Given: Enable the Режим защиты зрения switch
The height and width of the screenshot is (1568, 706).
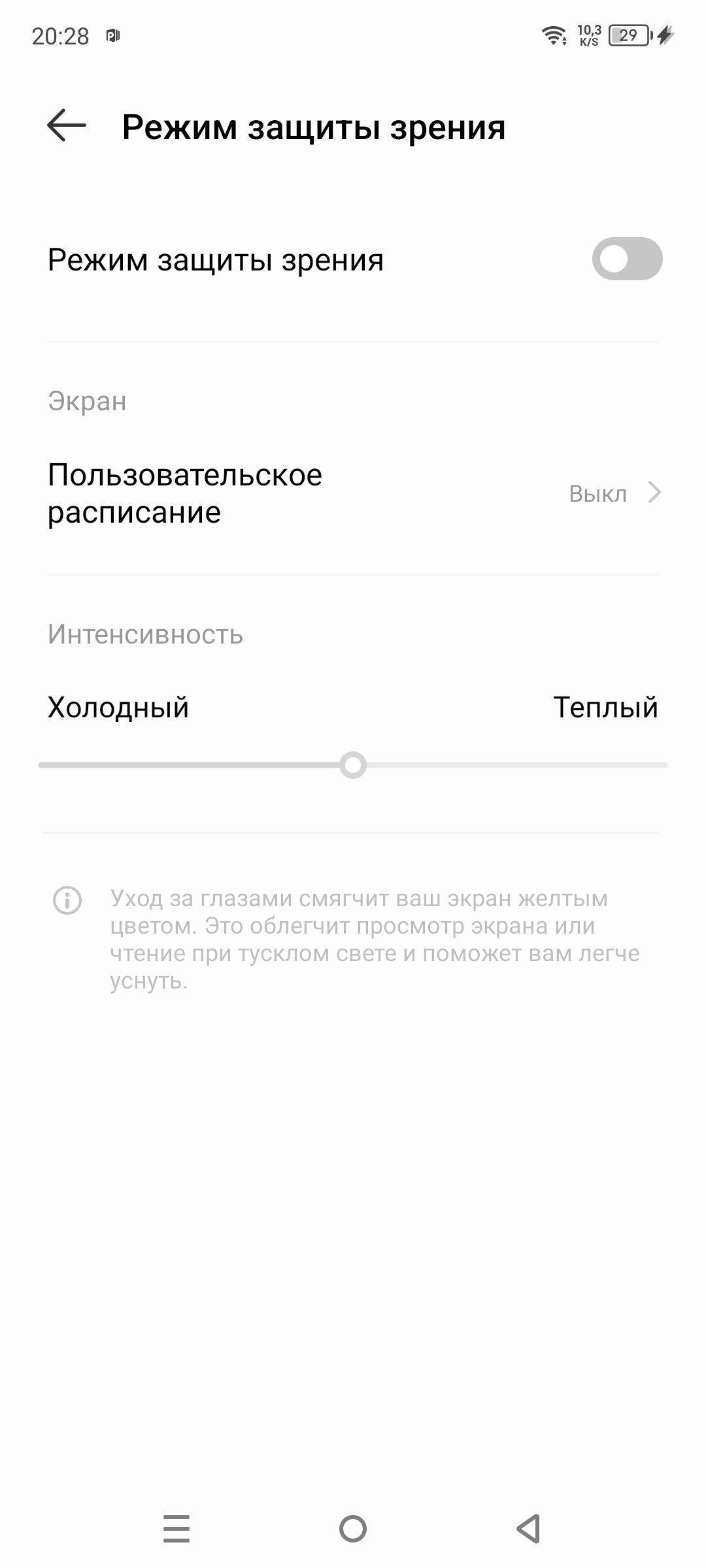Looking at the screenshot, I should pos(626,259).
